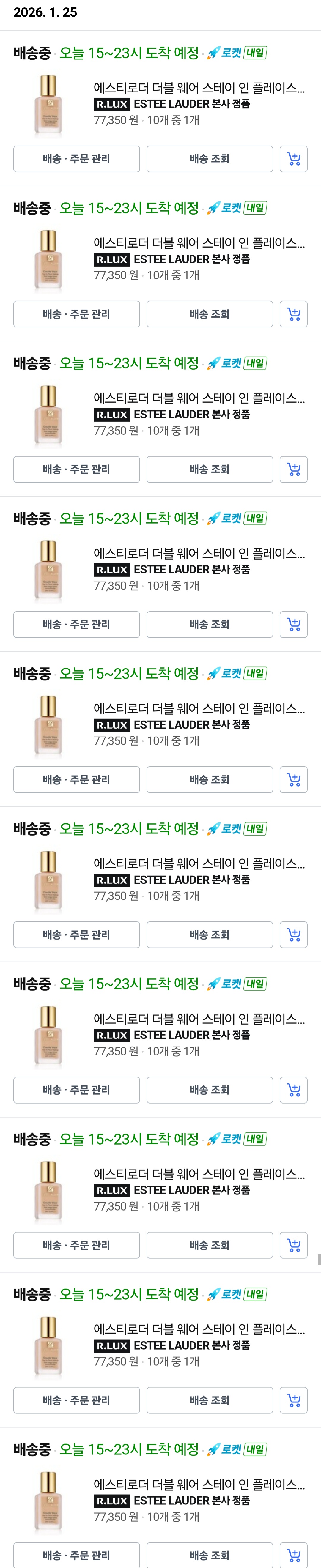Add the first order's item to cart
This screenshot has width=321, height=1568.
(x=294, y=159)
